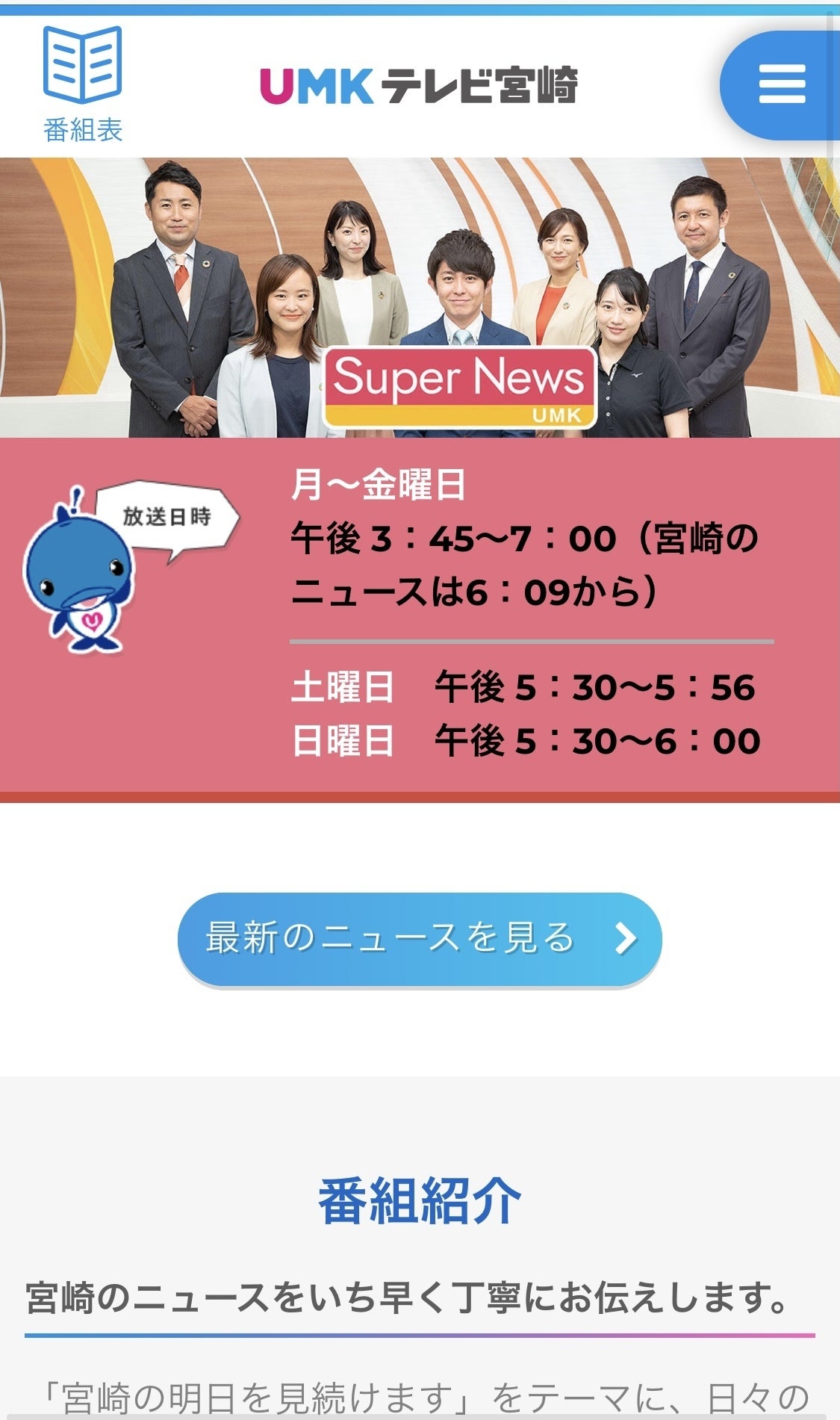Tap the UMK テレビ宮崎 logo

pyautogui.click(x=419, y=86)
